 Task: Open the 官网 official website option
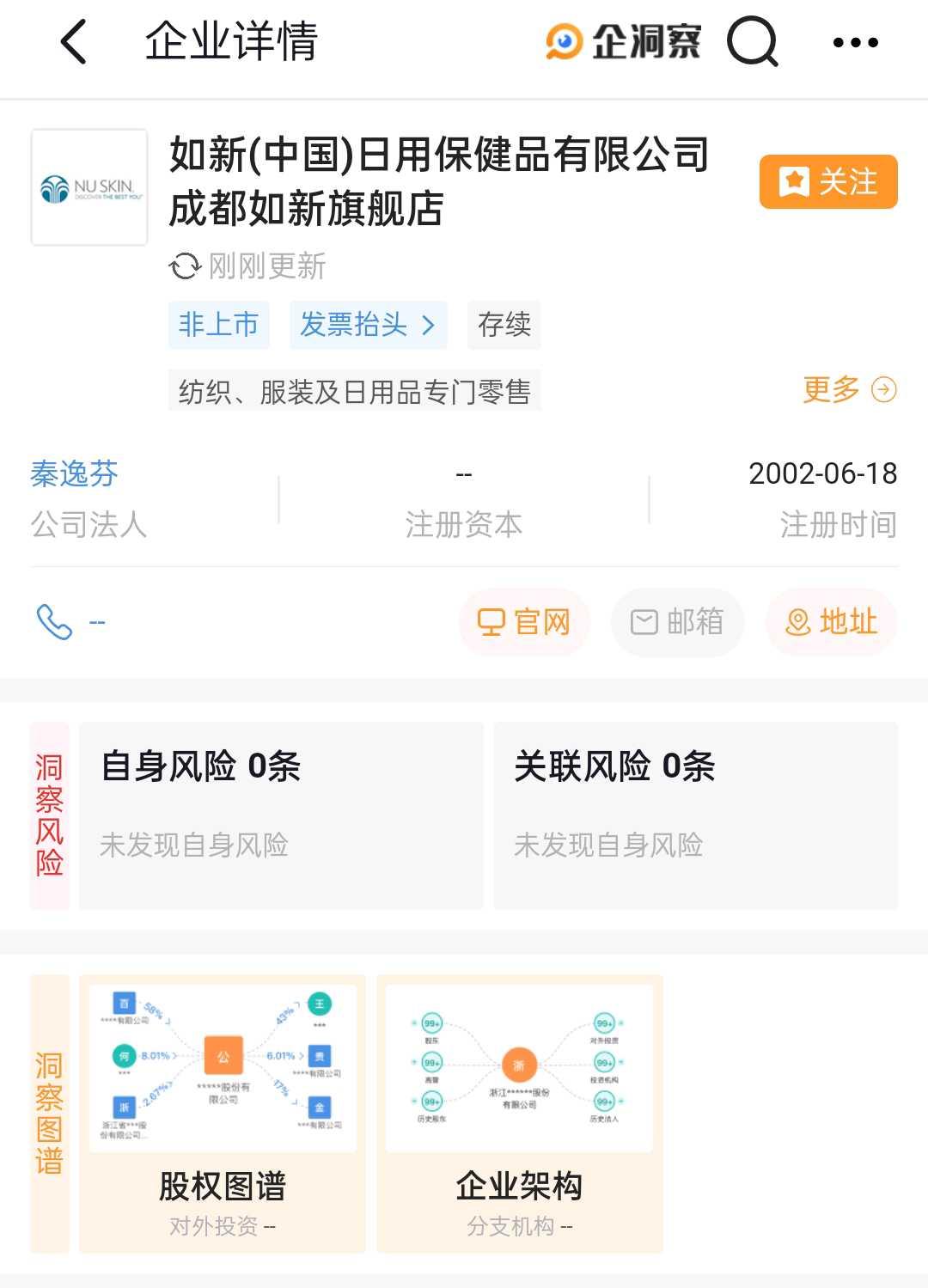[524, 621]
